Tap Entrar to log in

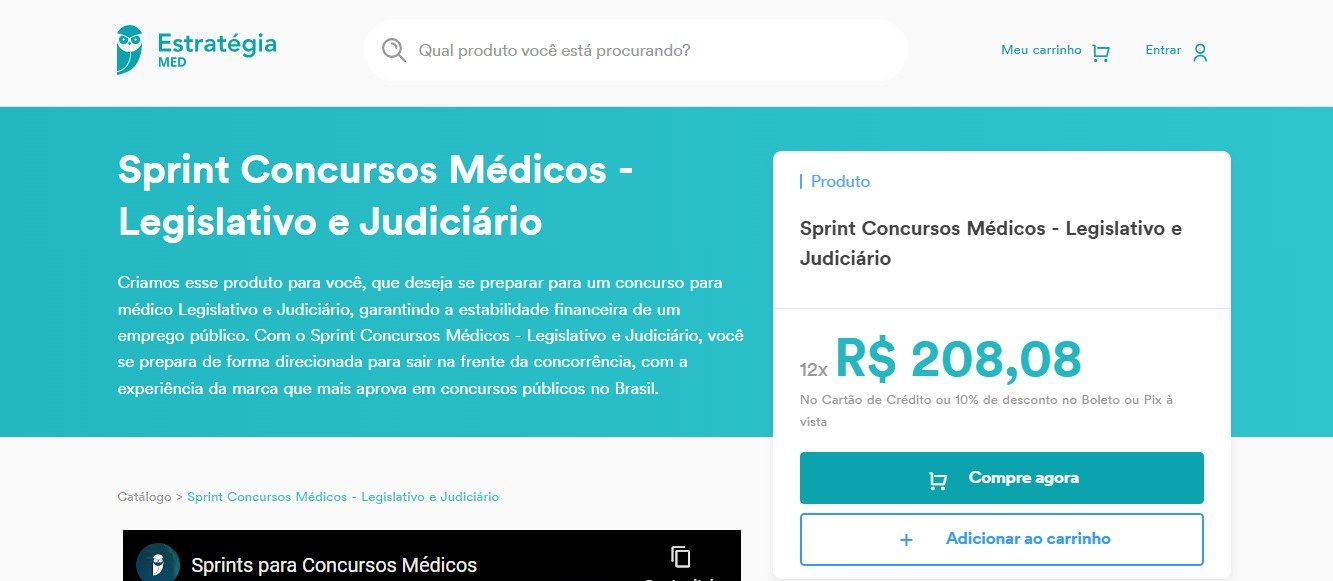pyautogui.click(x=1176, y=51)
